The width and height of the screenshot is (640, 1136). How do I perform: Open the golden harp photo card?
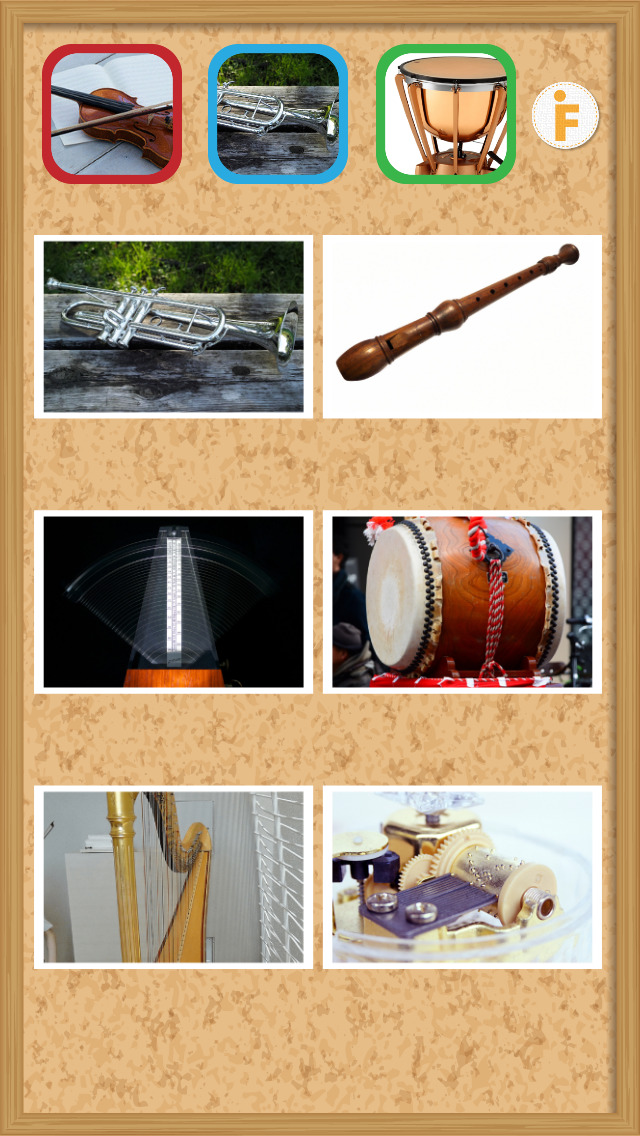173,877
